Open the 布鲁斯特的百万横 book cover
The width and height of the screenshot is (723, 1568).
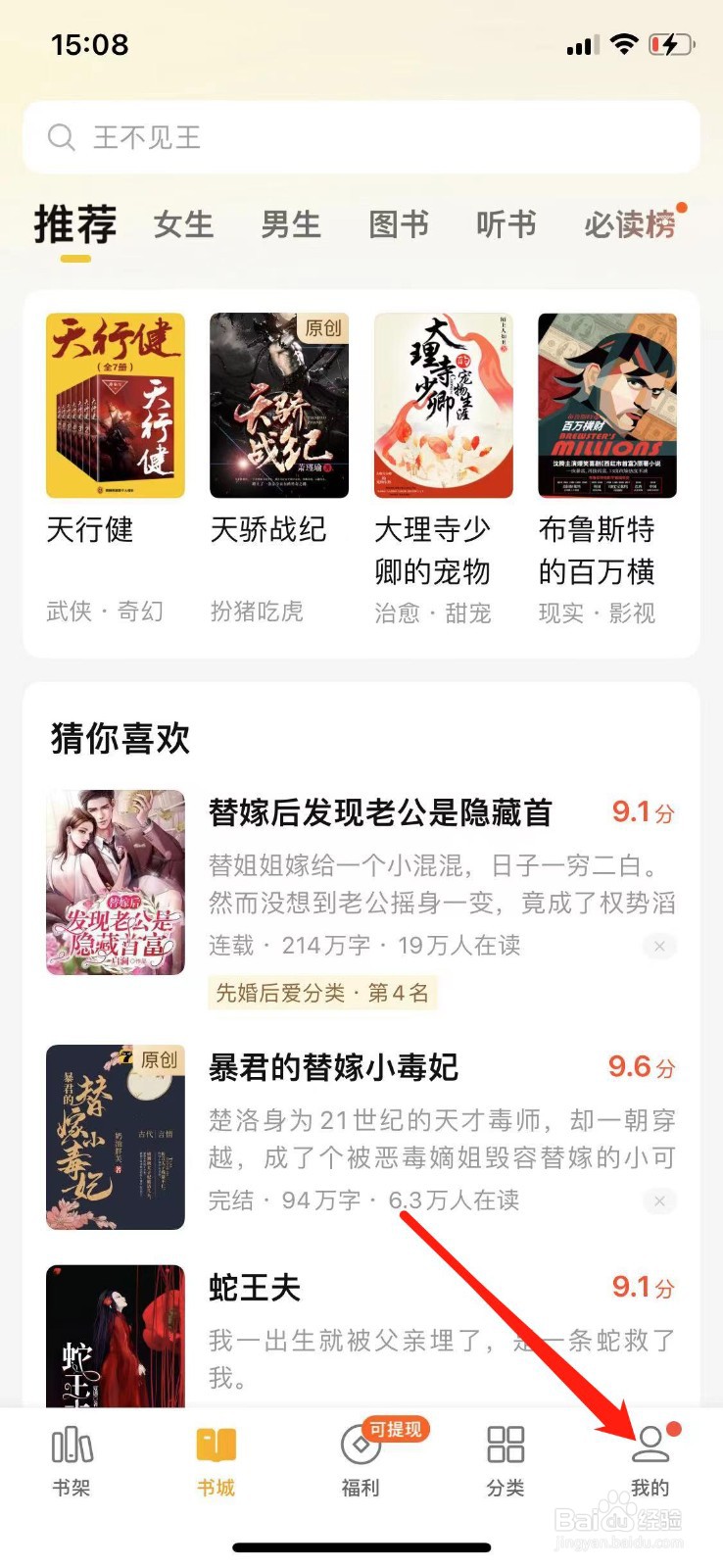click(x=606, y=404)
